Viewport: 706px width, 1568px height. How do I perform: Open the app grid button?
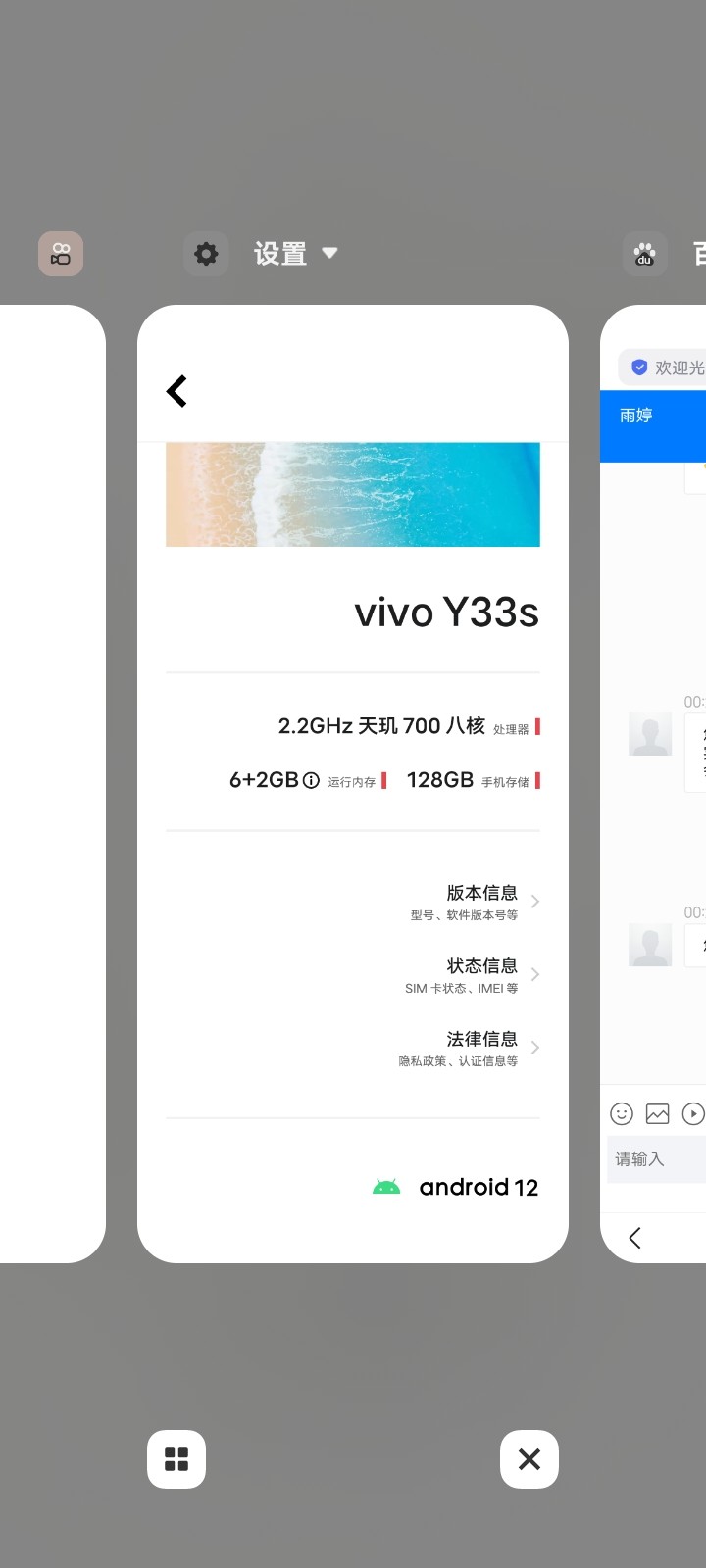point(176,1459)
